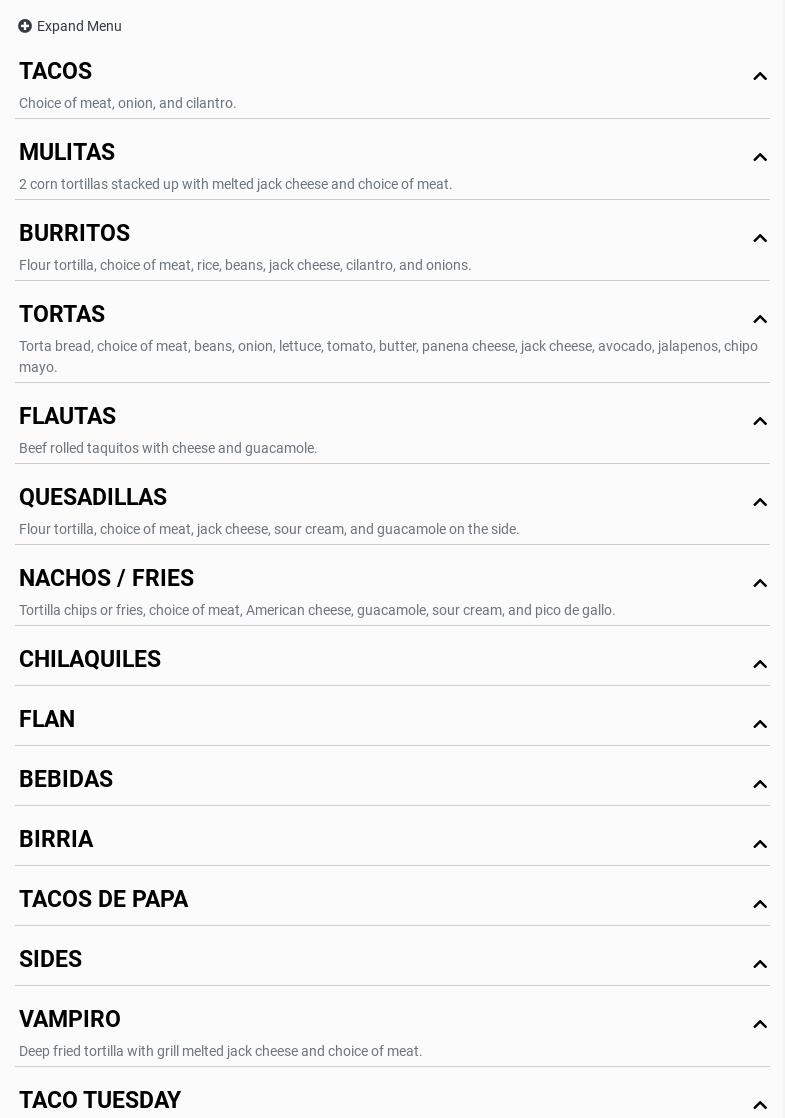
Task: Expand the TACO TUESDAY specials
Action: pyautogui.click(x=759, y=1104)
